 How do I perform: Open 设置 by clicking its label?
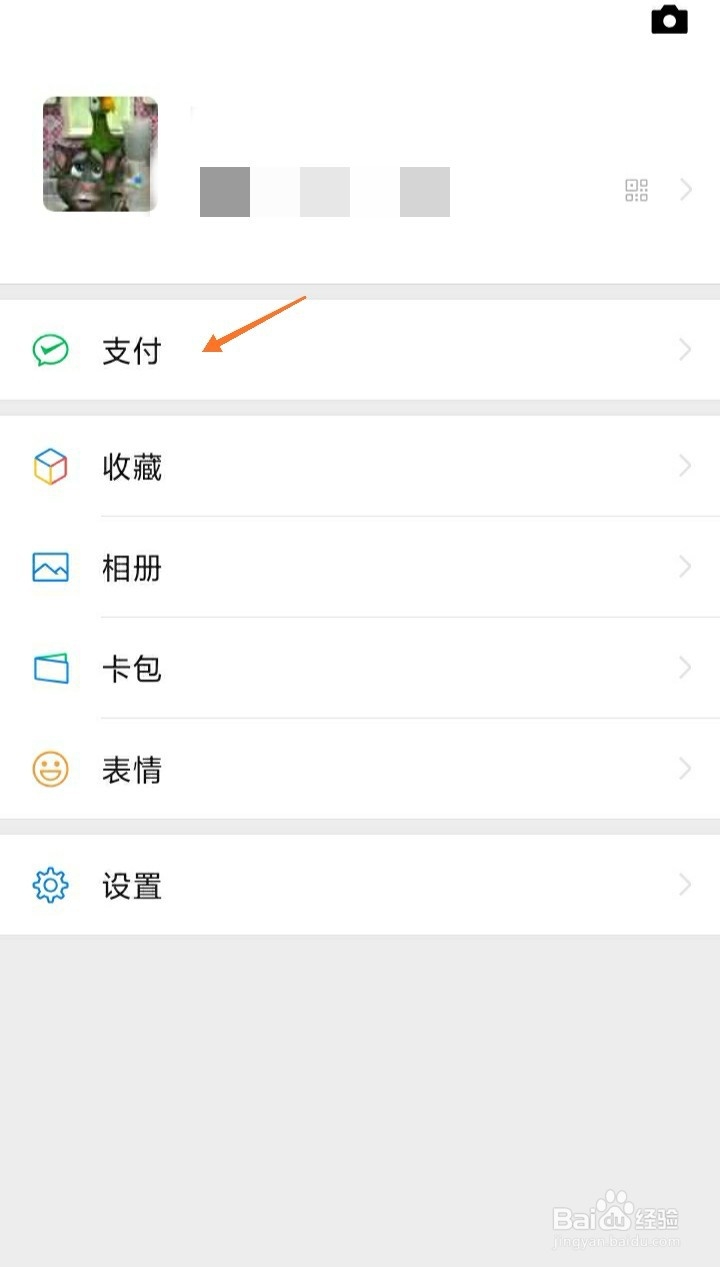click(x=131, y=885)
